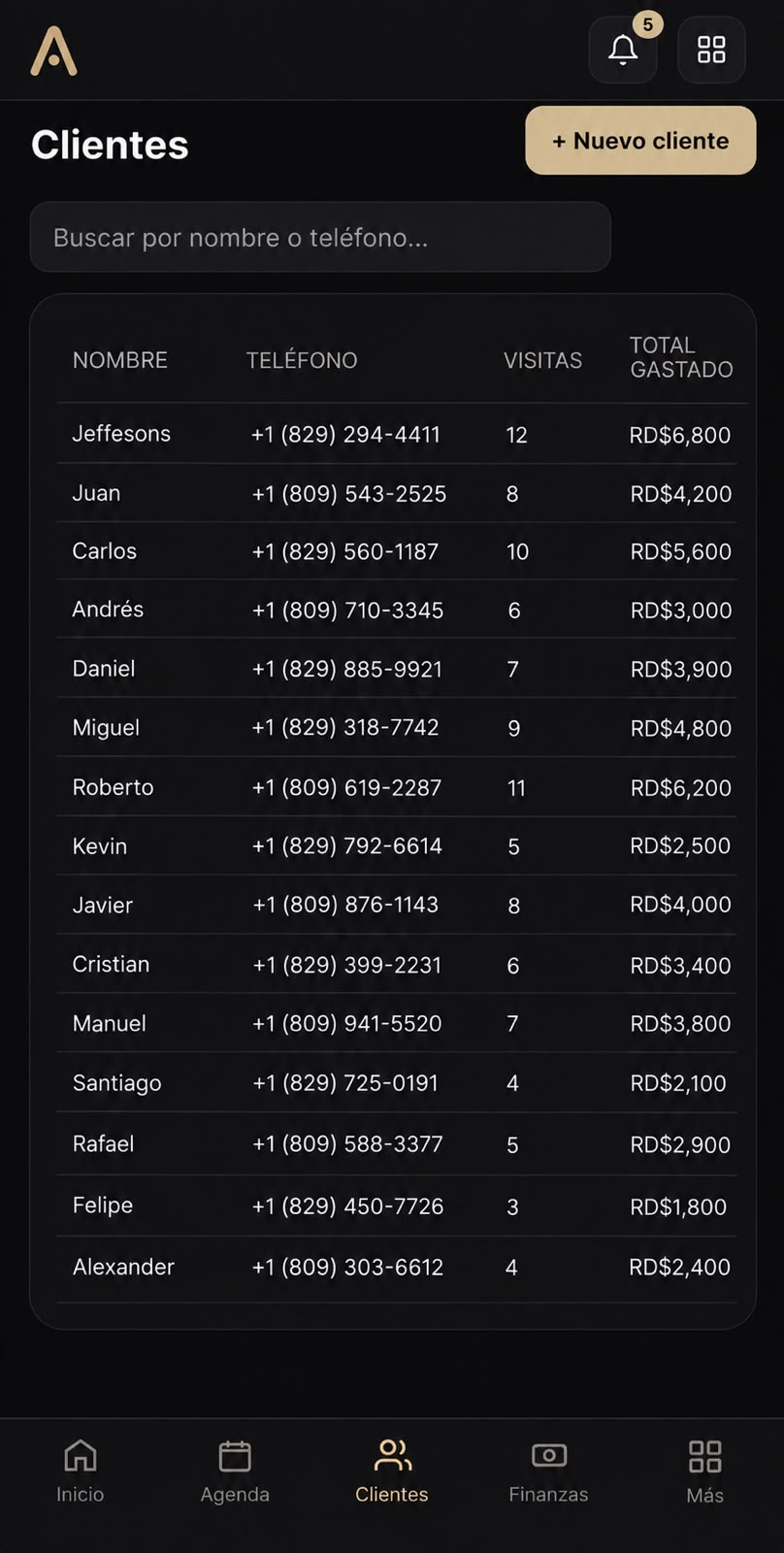The width and height of the screenshot is (784, 1553).
Task: Go to the Finanzas tab
Action: point(548,1471)
